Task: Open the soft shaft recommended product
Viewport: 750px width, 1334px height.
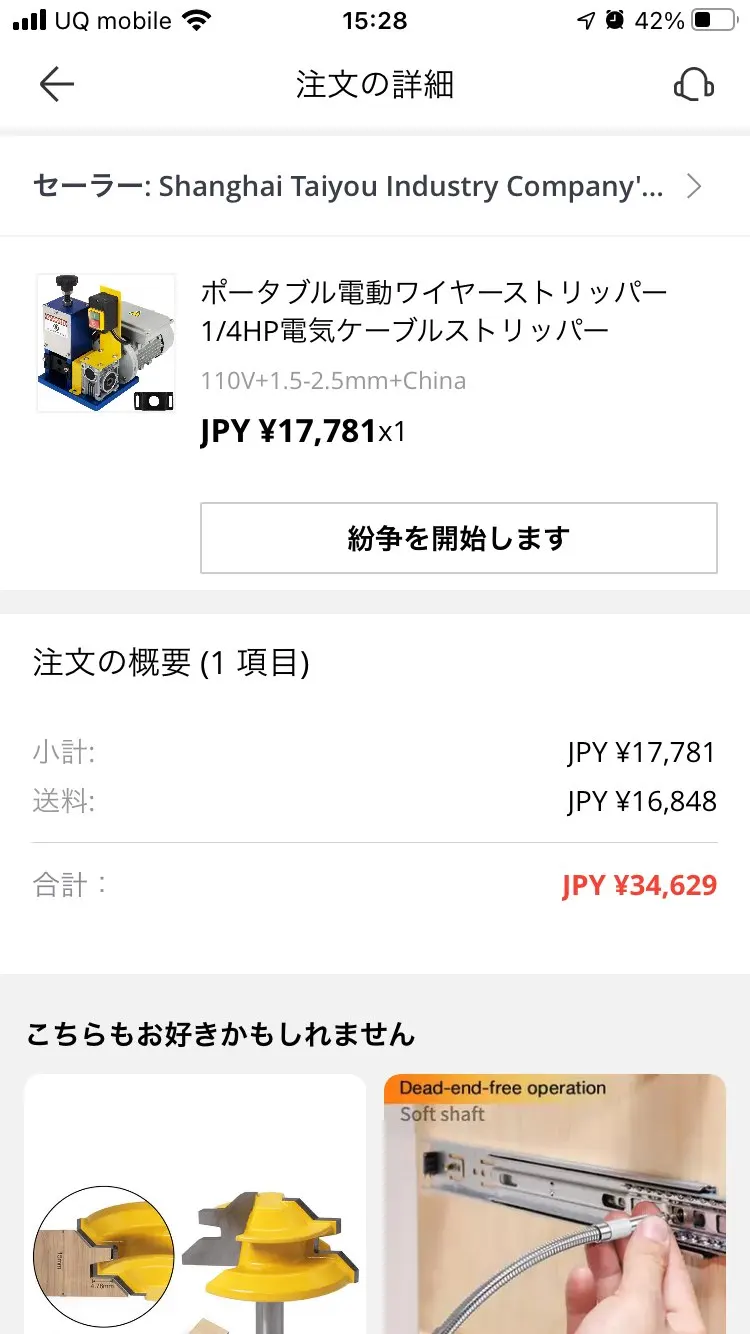Action: click(x=555, y=1205)
